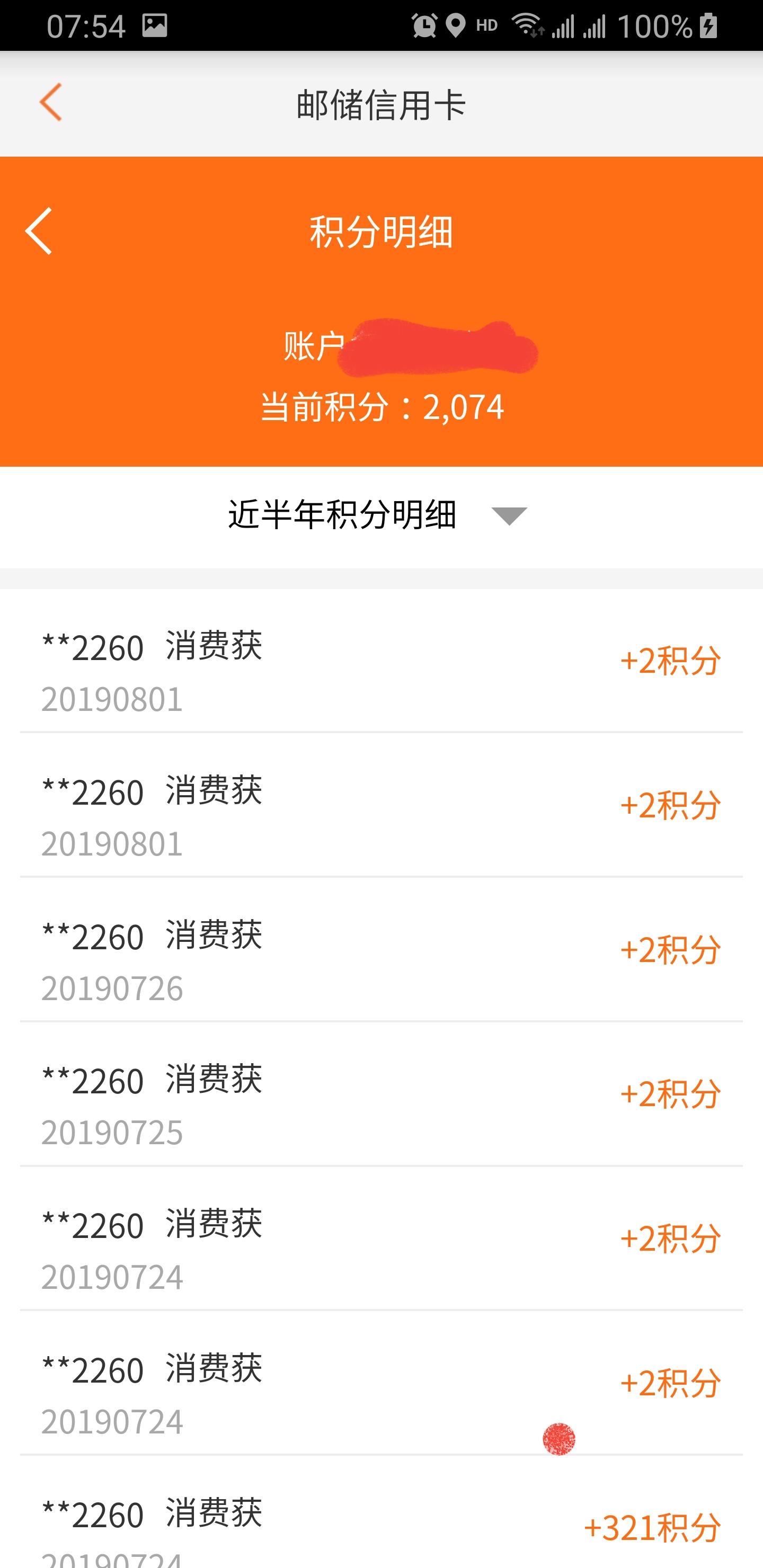The width and height of the screenshot is (763, 1568).
Task: Tap the orange back arrow beside 邮储信用卡
Action: (50, 102)
